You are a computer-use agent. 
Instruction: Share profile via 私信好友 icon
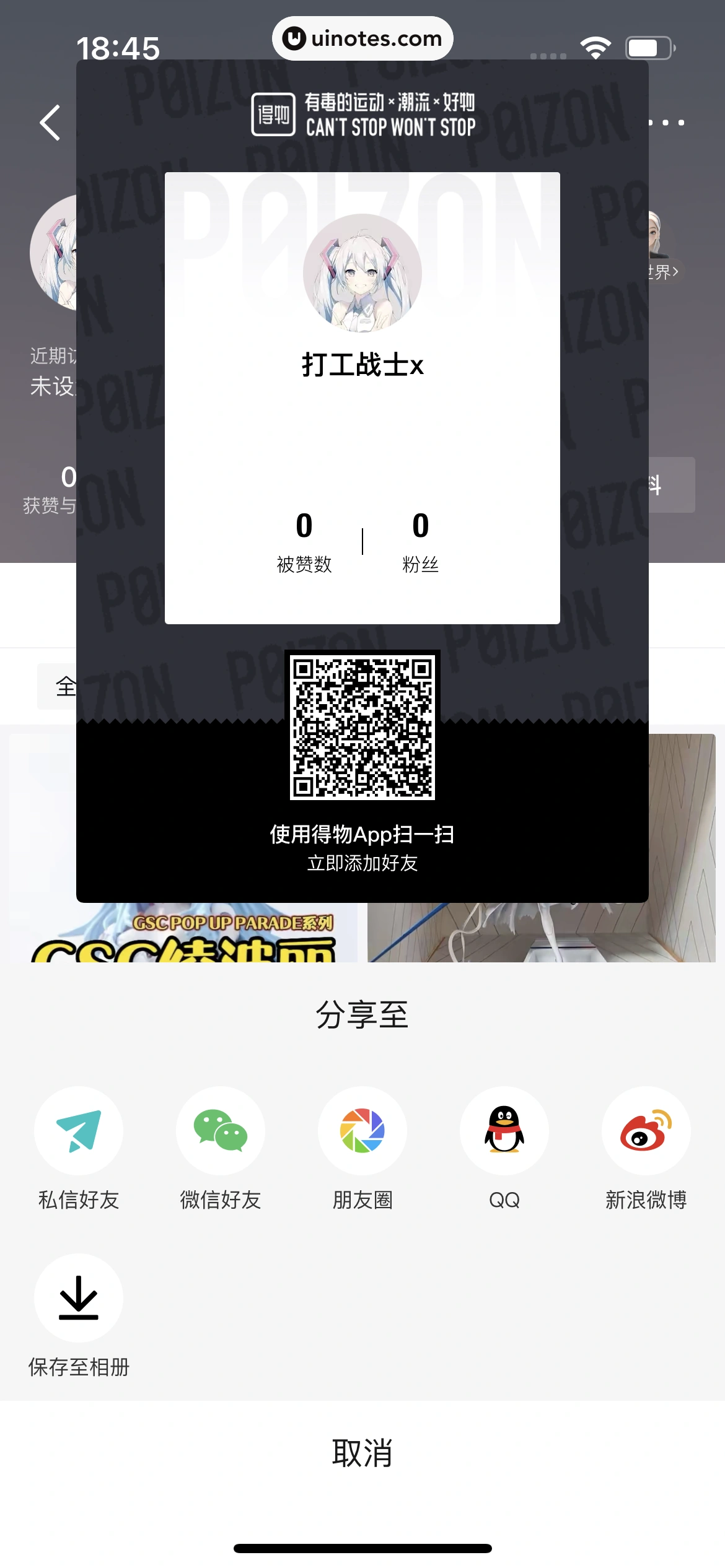[x=78, y=1131]
